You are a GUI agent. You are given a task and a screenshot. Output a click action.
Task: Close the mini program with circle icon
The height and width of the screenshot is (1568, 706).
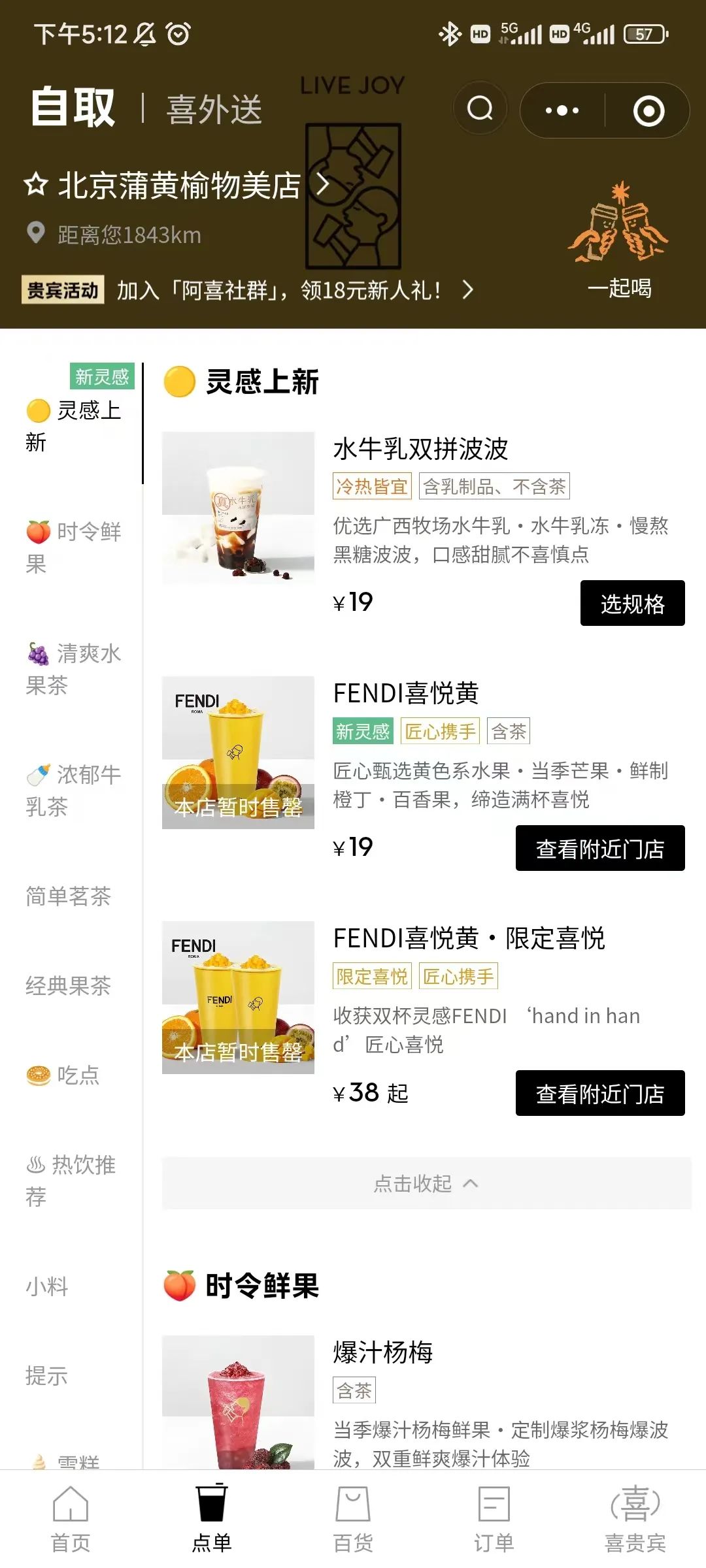pos(648,110)
